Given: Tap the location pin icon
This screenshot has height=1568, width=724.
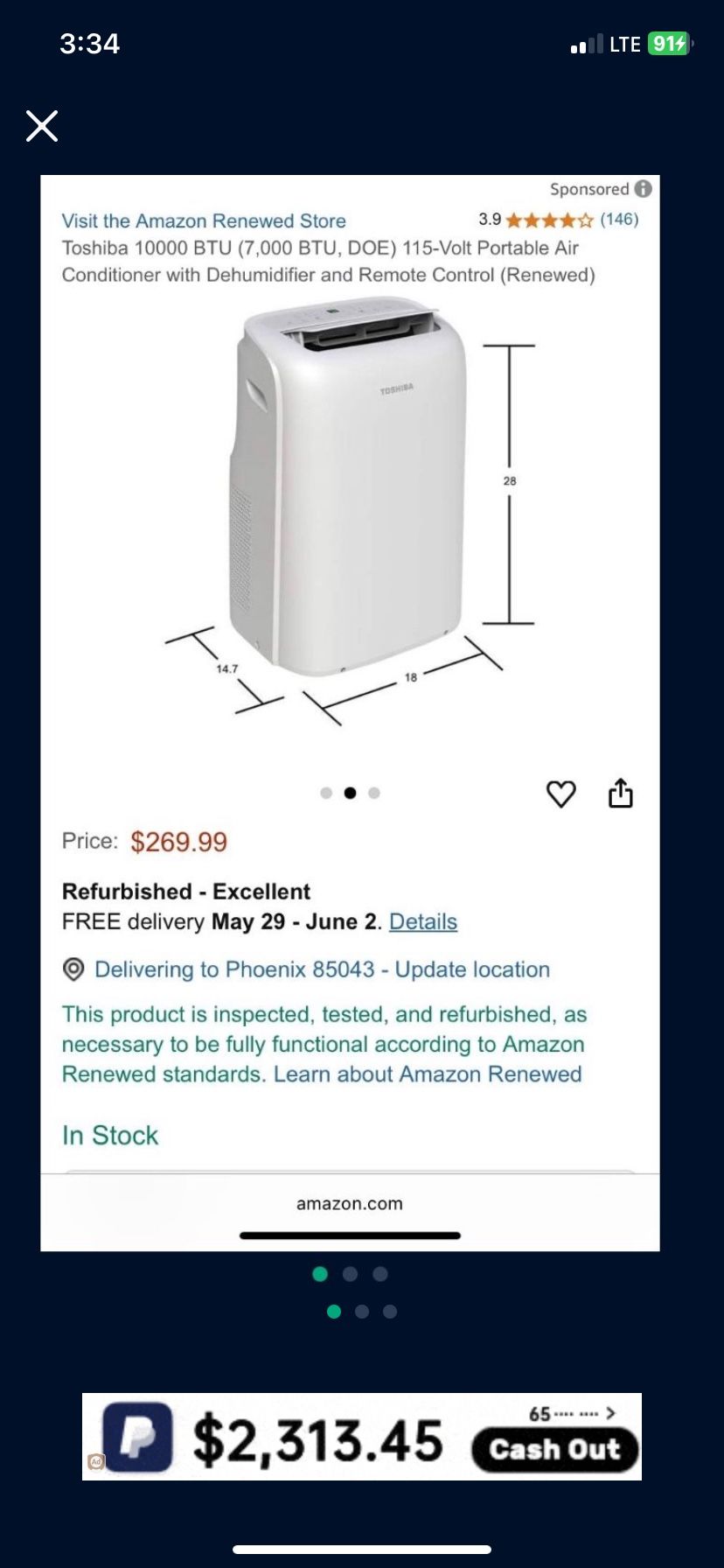Looking at the screenshot, I should click(x=75, y=969).
